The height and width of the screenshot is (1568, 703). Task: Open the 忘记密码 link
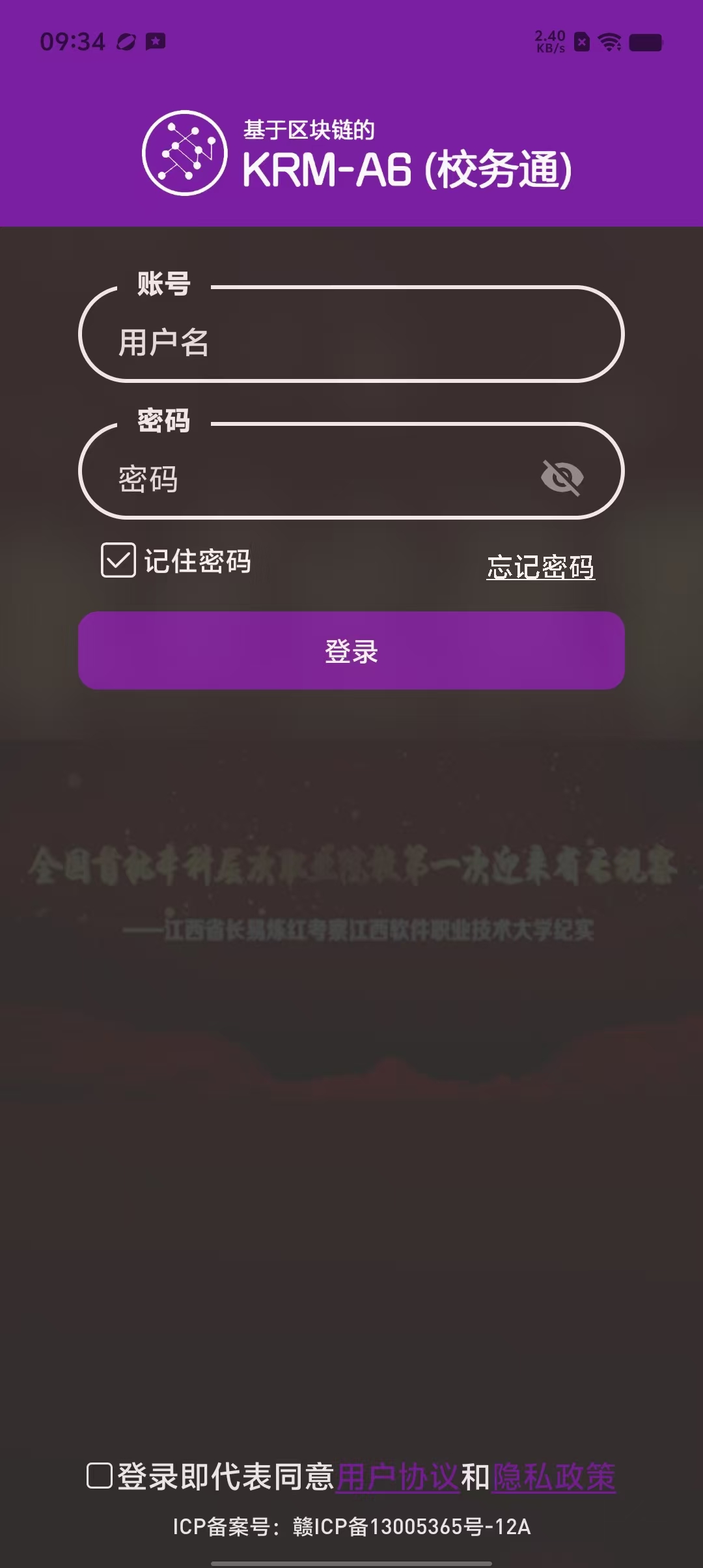pyautogui.click(x=540, y=567)
